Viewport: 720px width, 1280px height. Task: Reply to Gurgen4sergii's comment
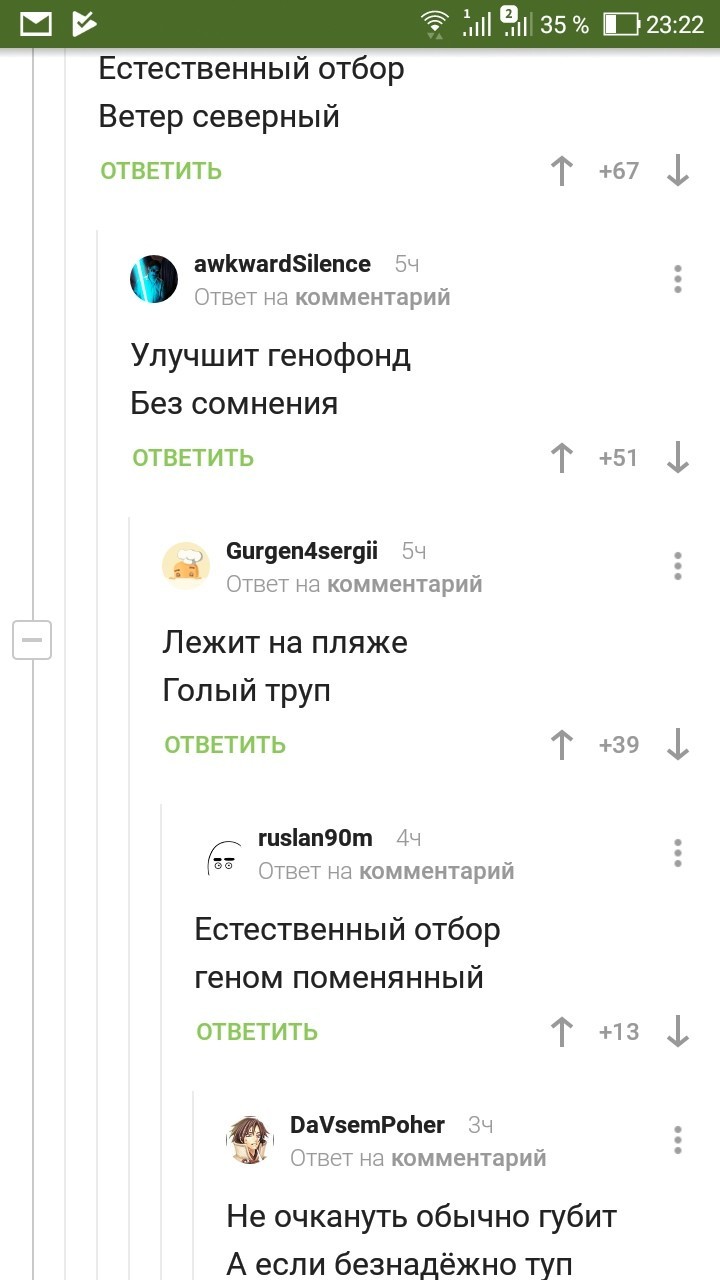point(225,745)
